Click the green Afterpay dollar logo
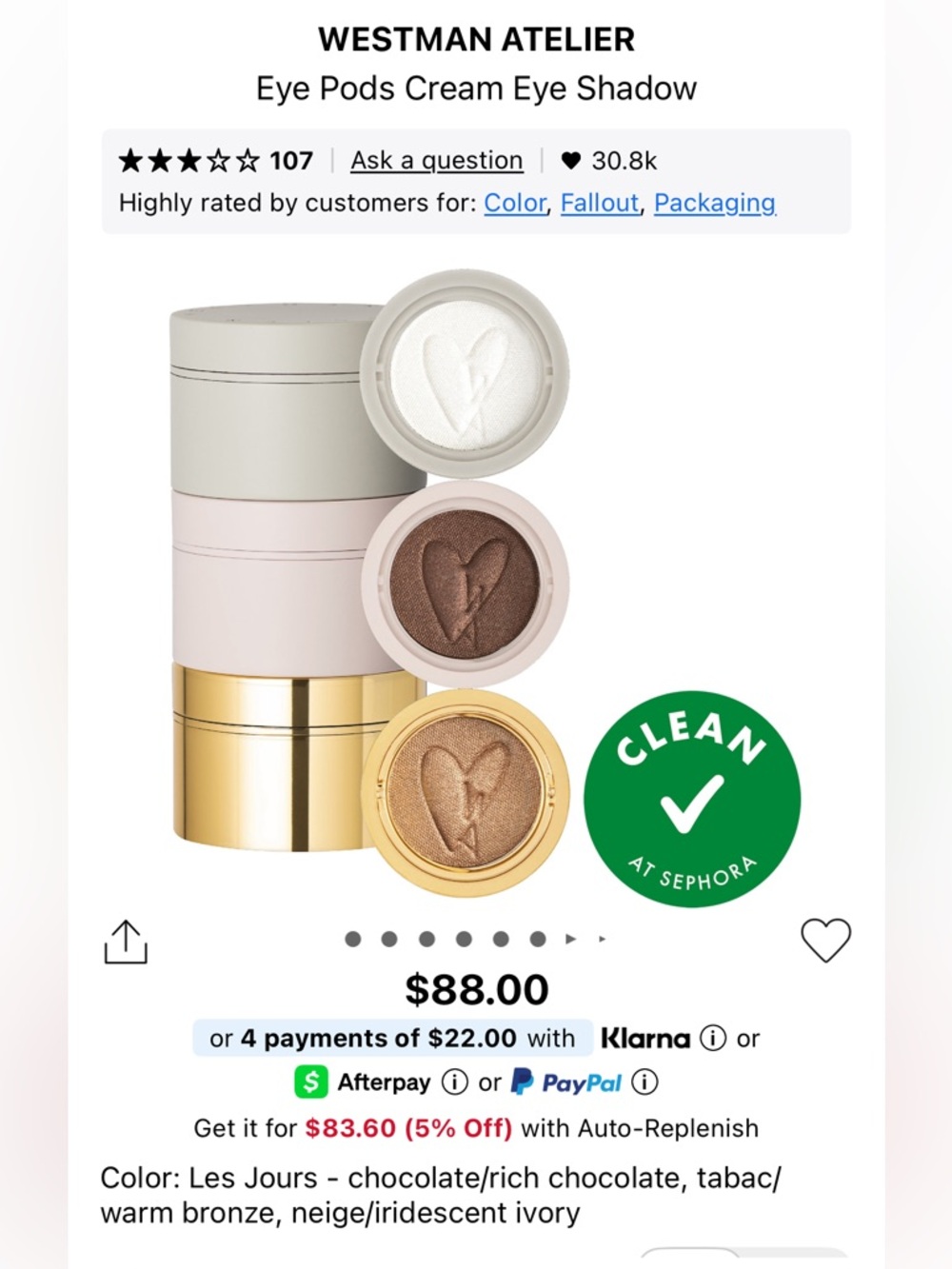This screenshot has width=952, height=1269. click(x=309, y=1082)
